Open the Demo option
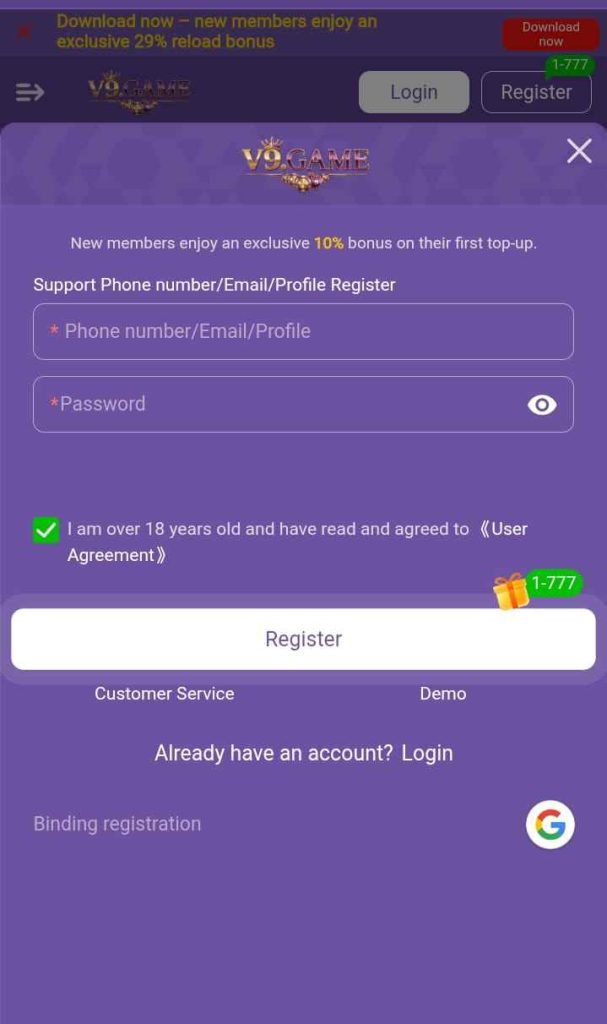The width and height of the screenshot is (607, 1024). coord(442,693)
